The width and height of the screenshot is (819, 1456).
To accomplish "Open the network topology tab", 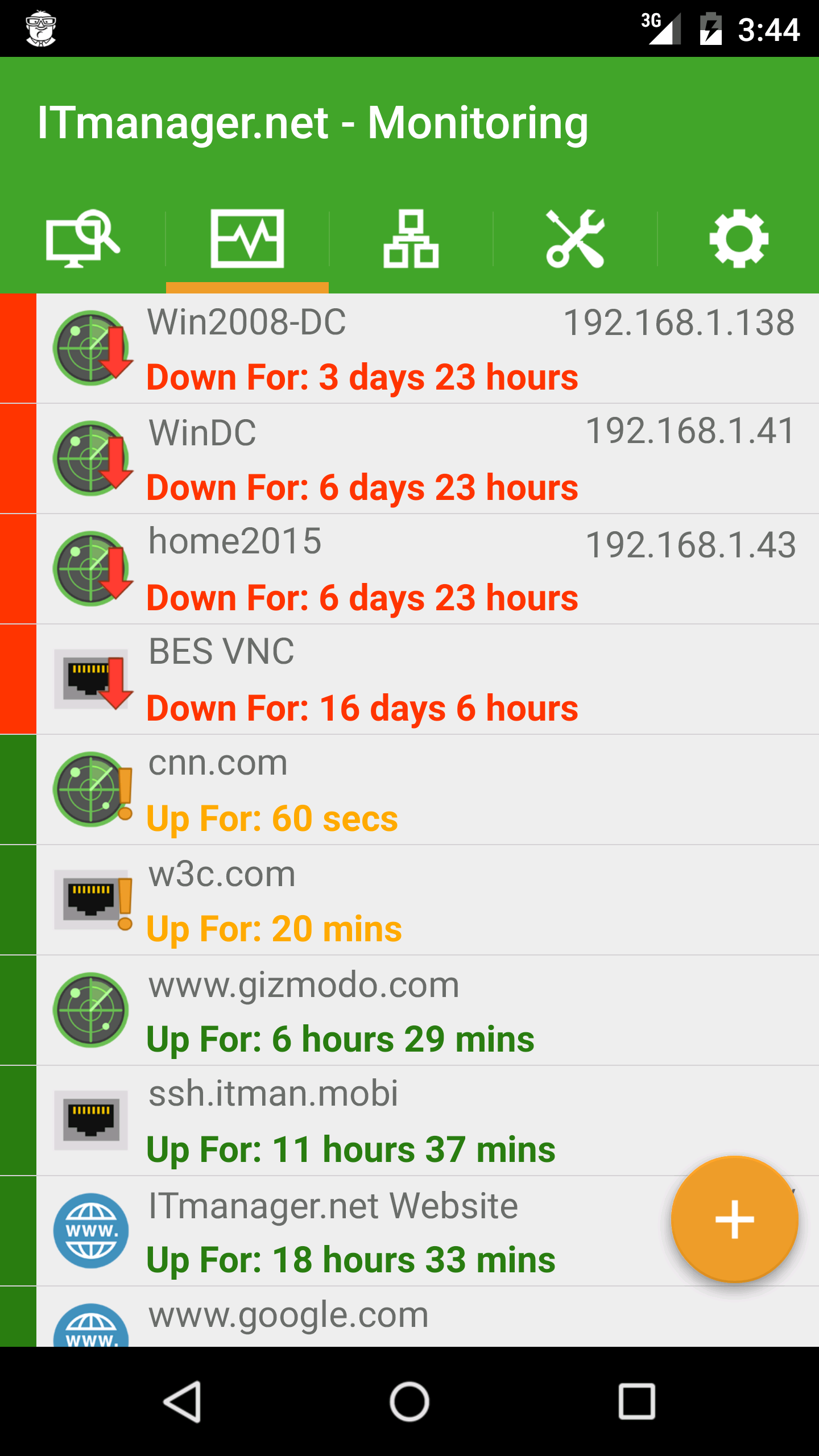I will click(x=411, y=239).
